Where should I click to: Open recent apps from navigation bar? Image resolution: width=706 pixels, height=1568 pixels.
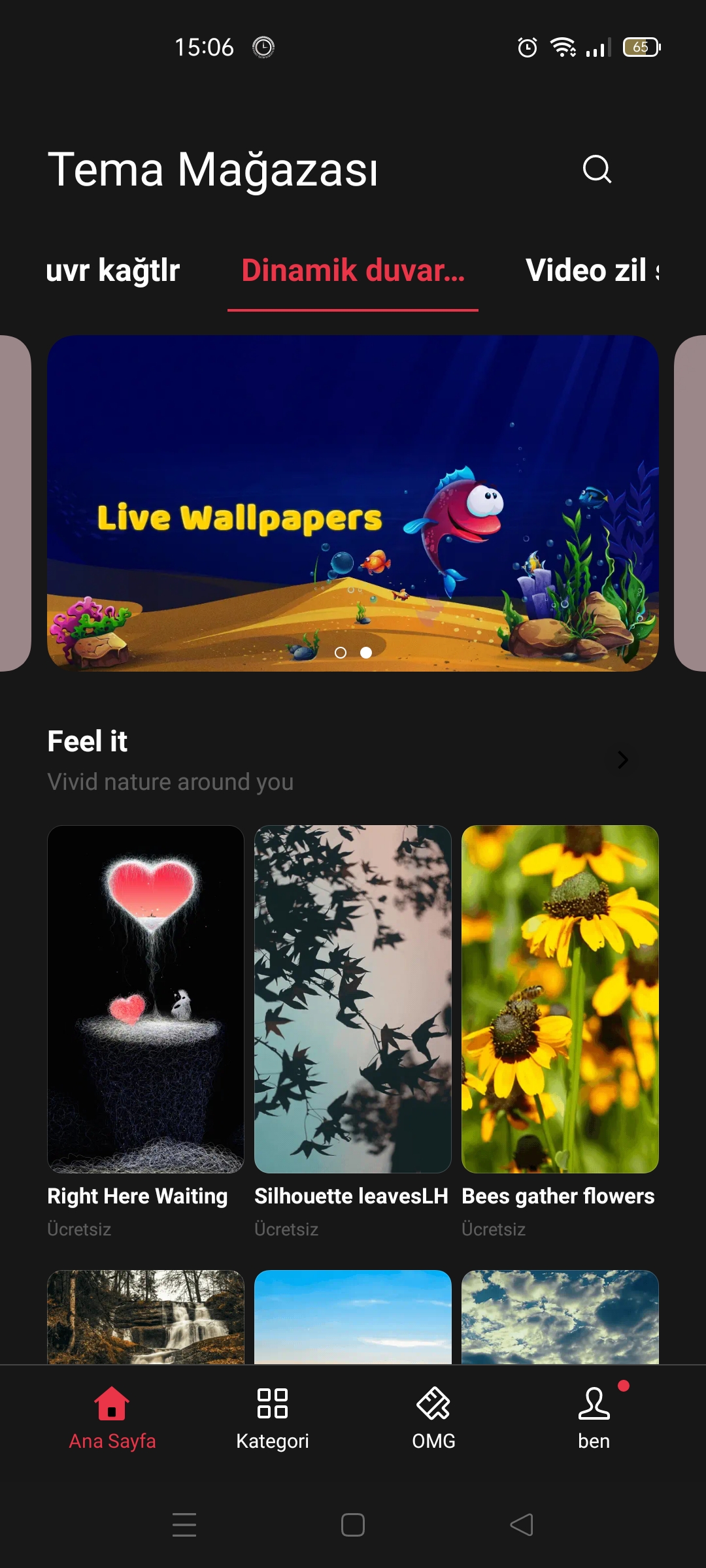pos(184,1525)
